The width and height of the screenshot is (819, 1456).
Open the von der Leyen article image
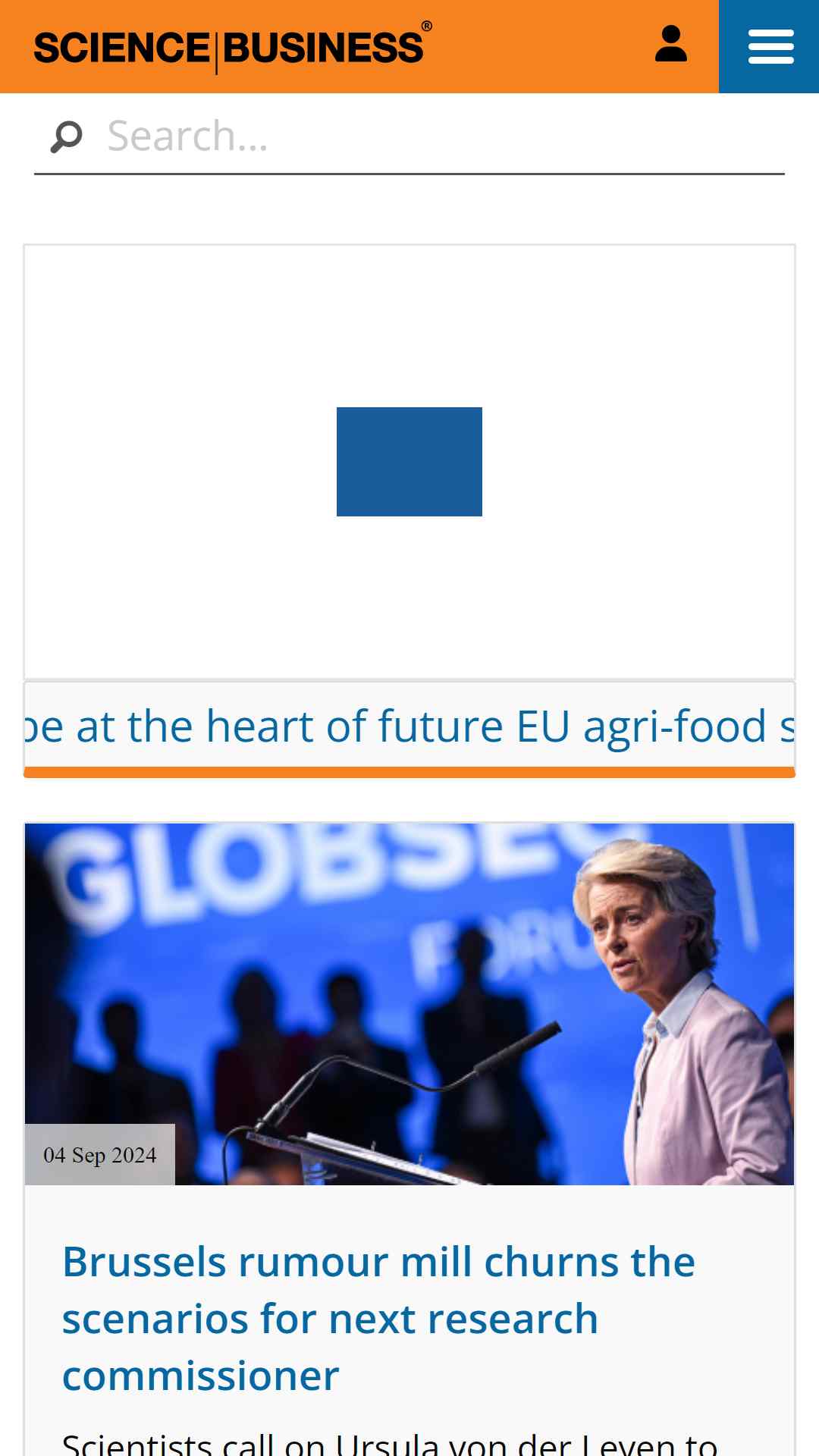click(409, 1004)
